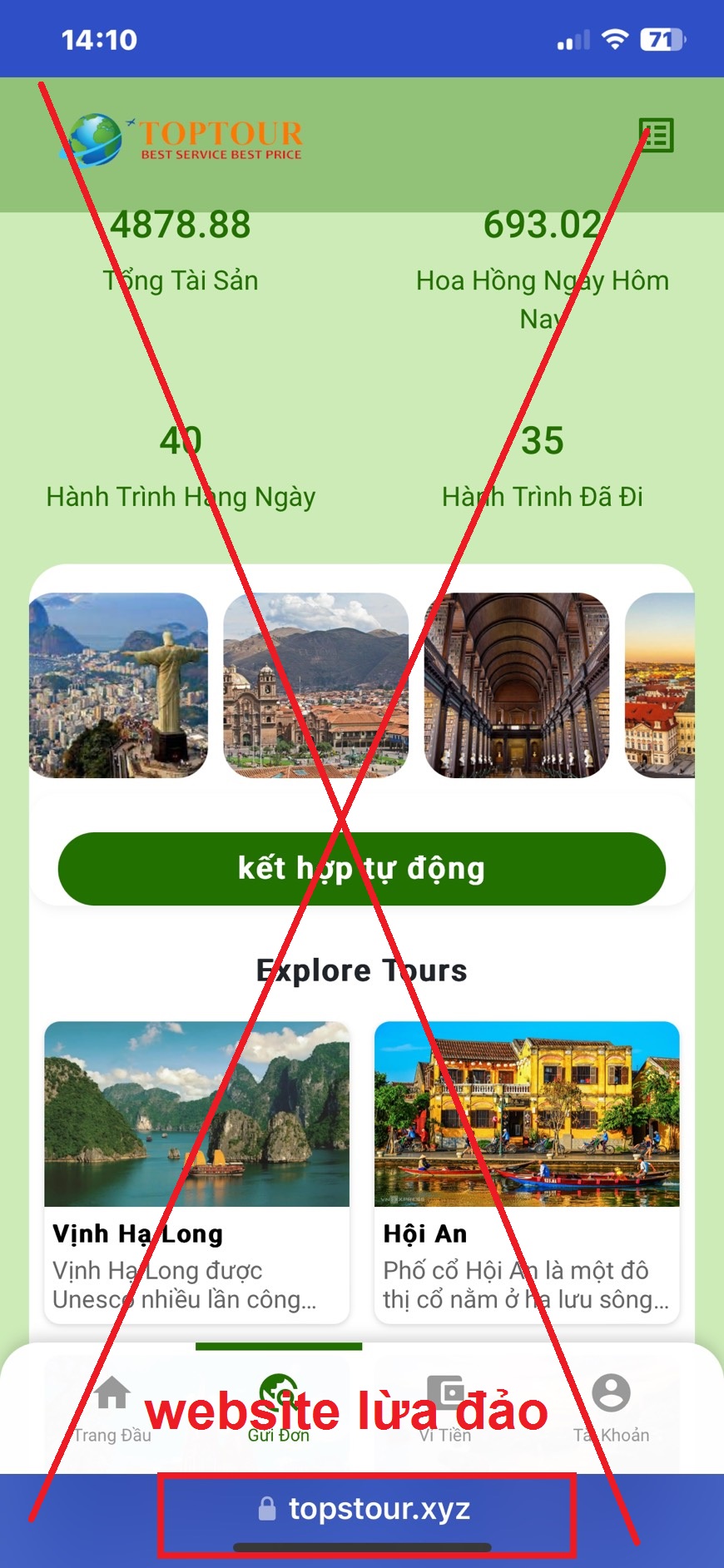Tap the "kết hợp tự động" button
724x1568 pixels.
[x=361, y=869]
